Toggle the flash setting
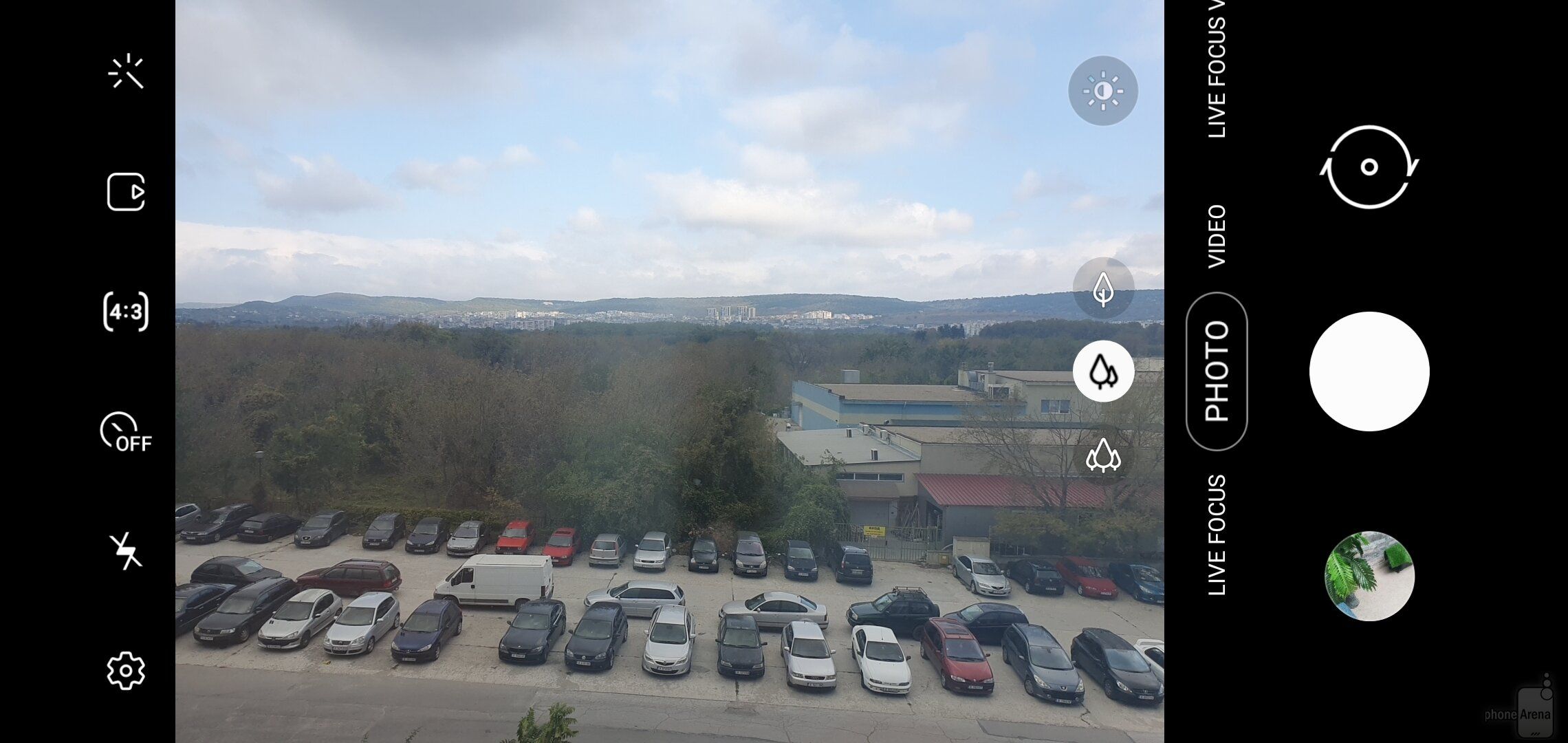Screen dimensions: 1568x743 pos(126,551)
